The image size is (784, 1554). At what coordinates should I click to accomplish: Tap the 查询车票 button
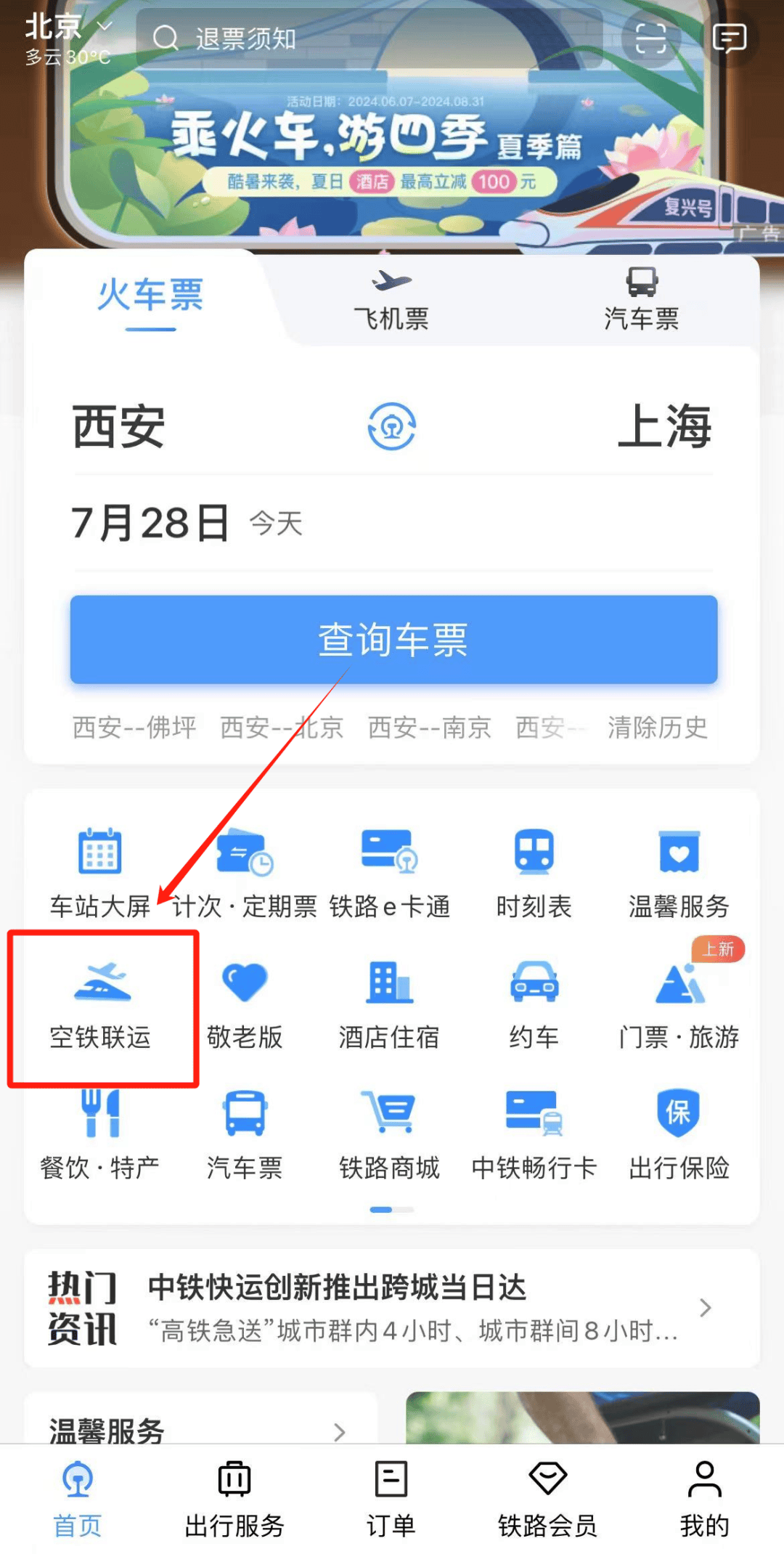[x=393, y=640]
